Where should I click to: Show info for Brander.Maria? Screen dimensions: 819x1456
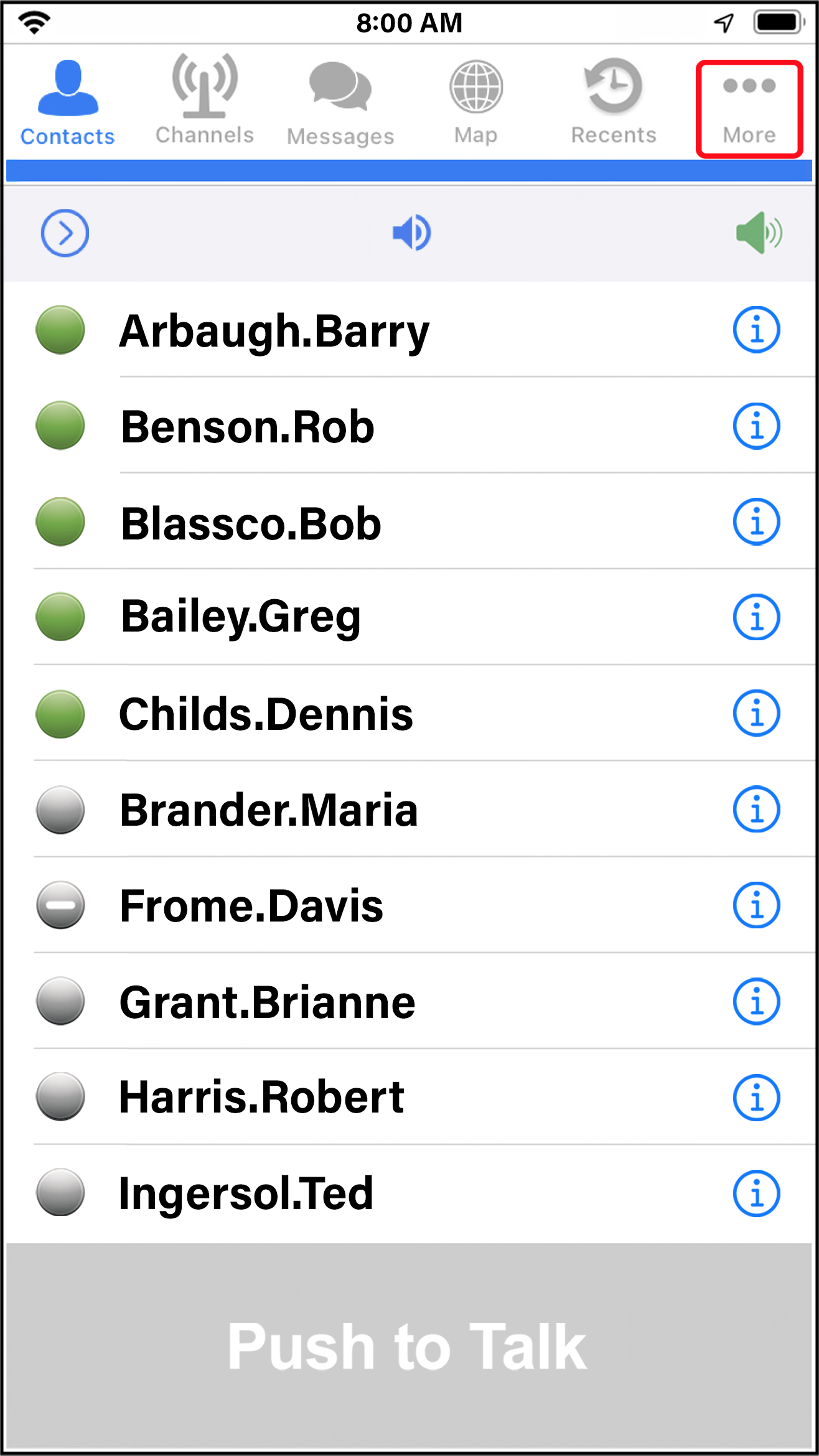[x=756, y=810]
